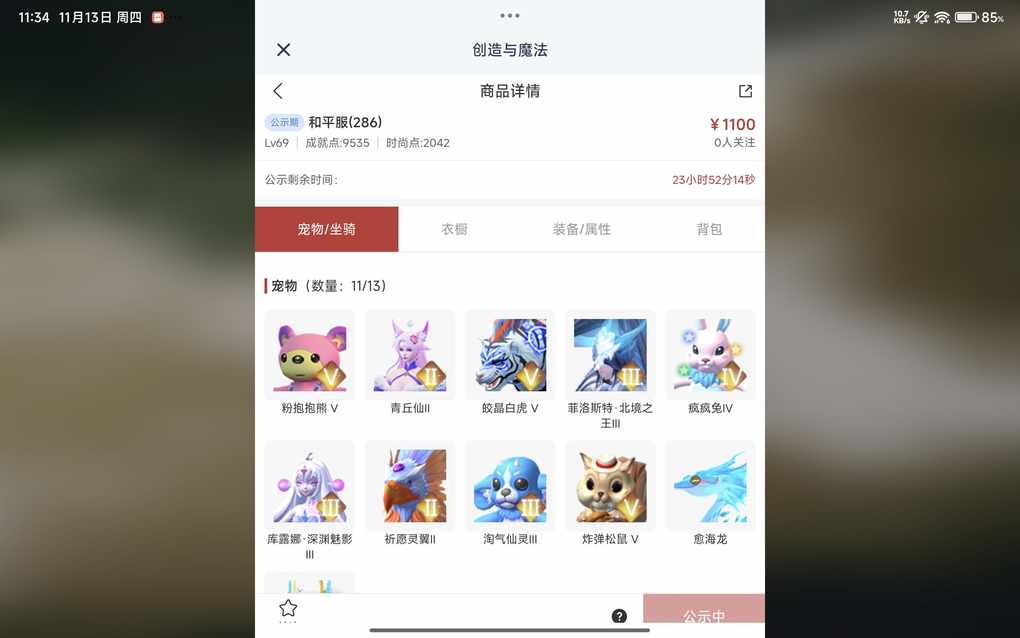Switch to the 衣橱 tab
Viewport: 1020px width, 638px height.
[454, 229]
